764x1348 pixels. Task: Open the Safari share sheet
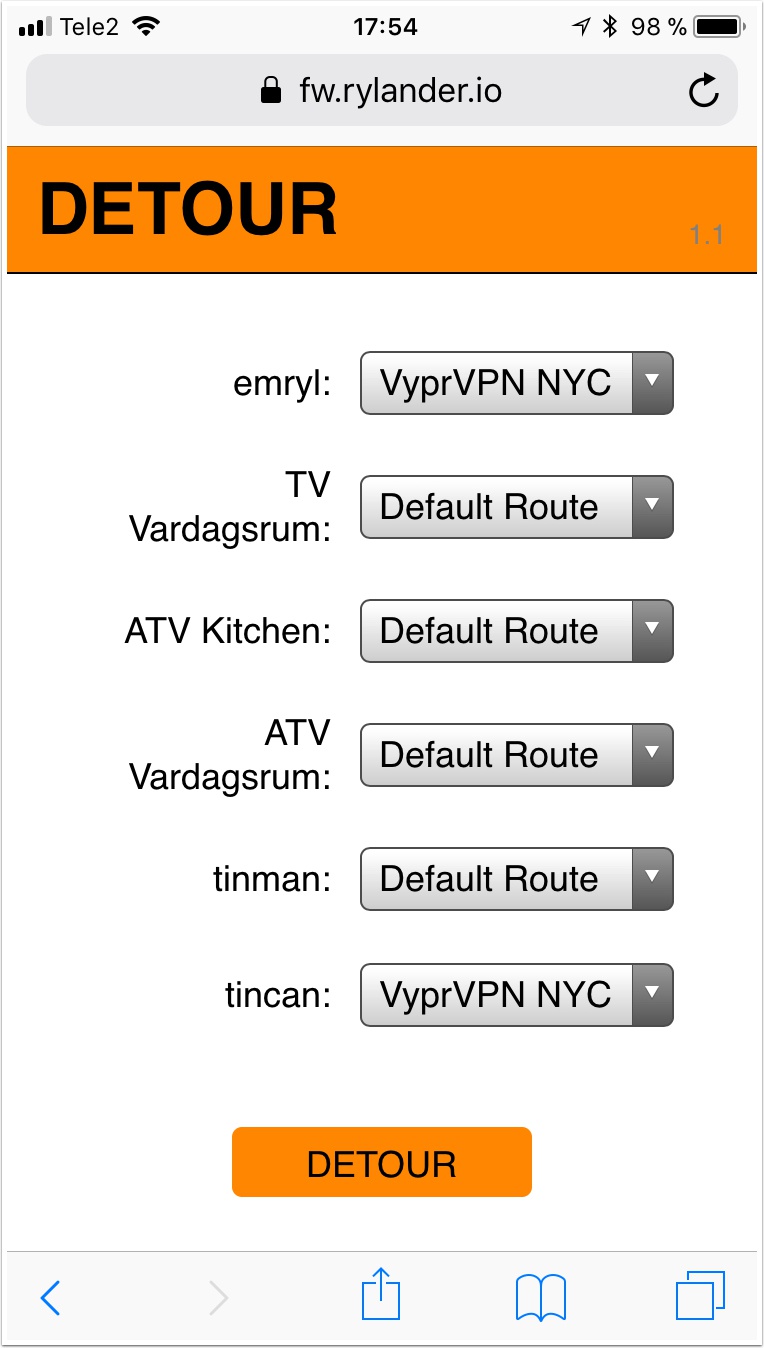(381, 1294)
